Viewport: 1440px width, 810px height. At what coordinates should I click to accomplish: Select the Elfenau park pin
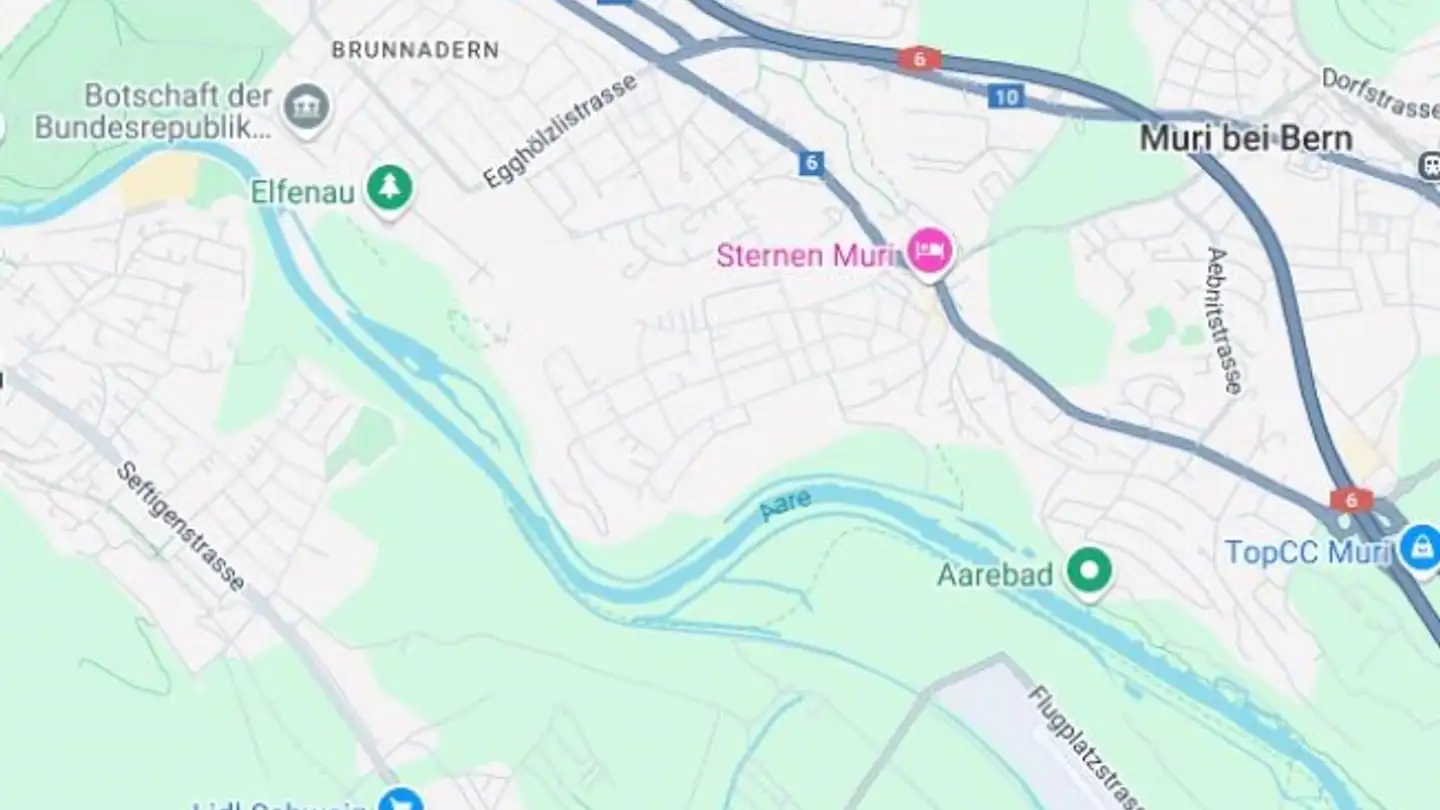[x=389, y=187]
